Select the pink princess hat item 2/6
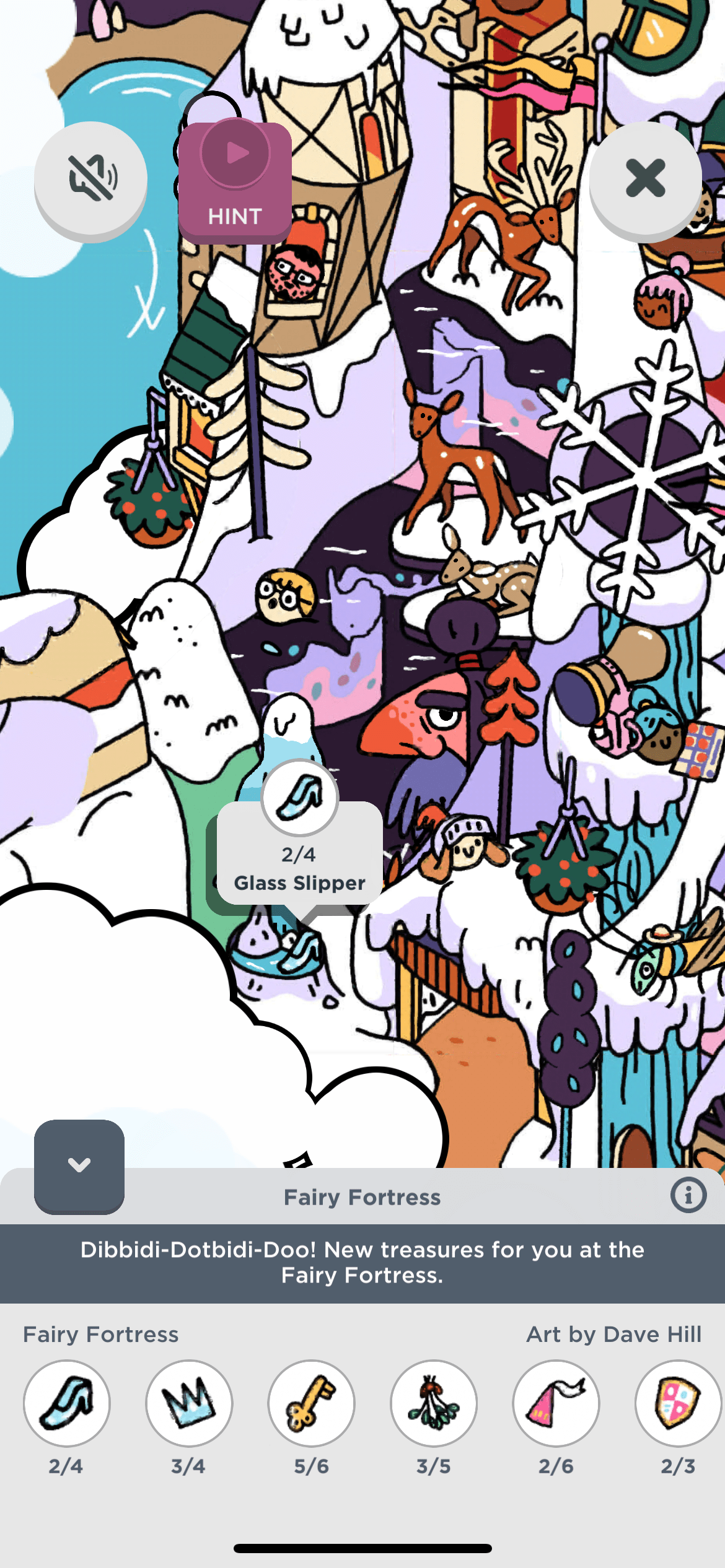The height and width of the screenshot is (1568, 725). [556, 1403]
